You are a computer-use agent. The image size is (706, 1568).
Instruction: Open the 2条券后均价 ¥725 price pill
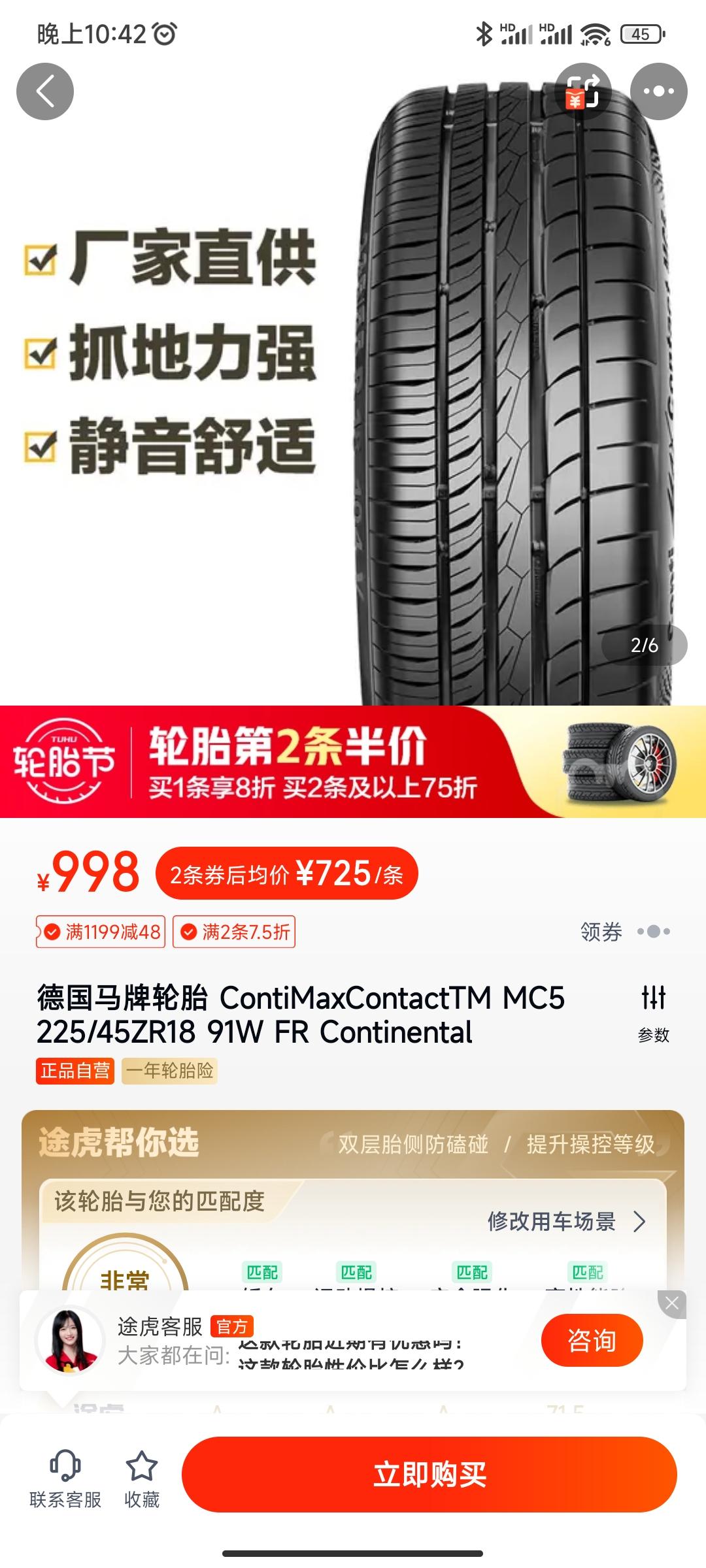tap(286, 874)
